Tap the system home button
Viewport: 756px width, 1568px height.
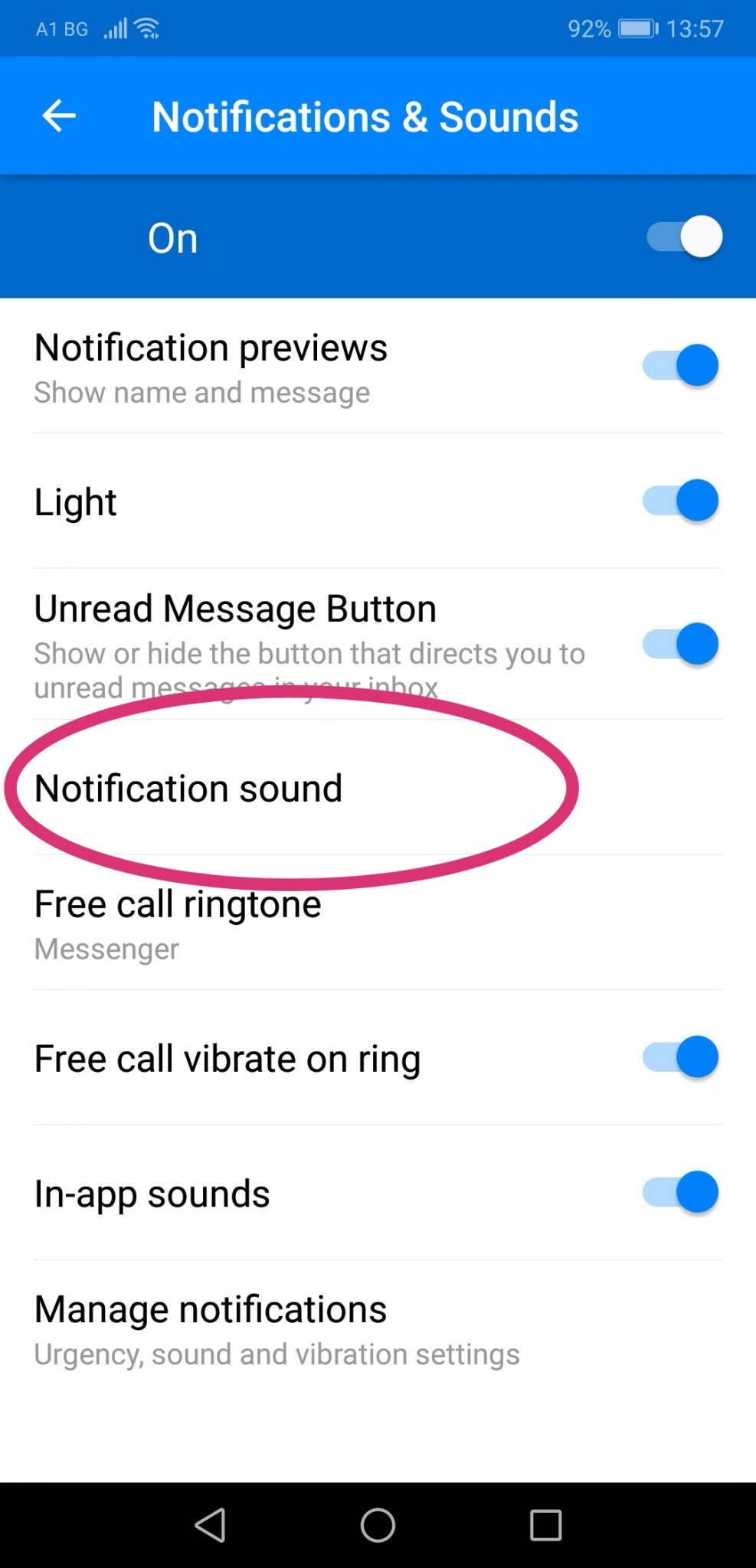pos(378,1525)
